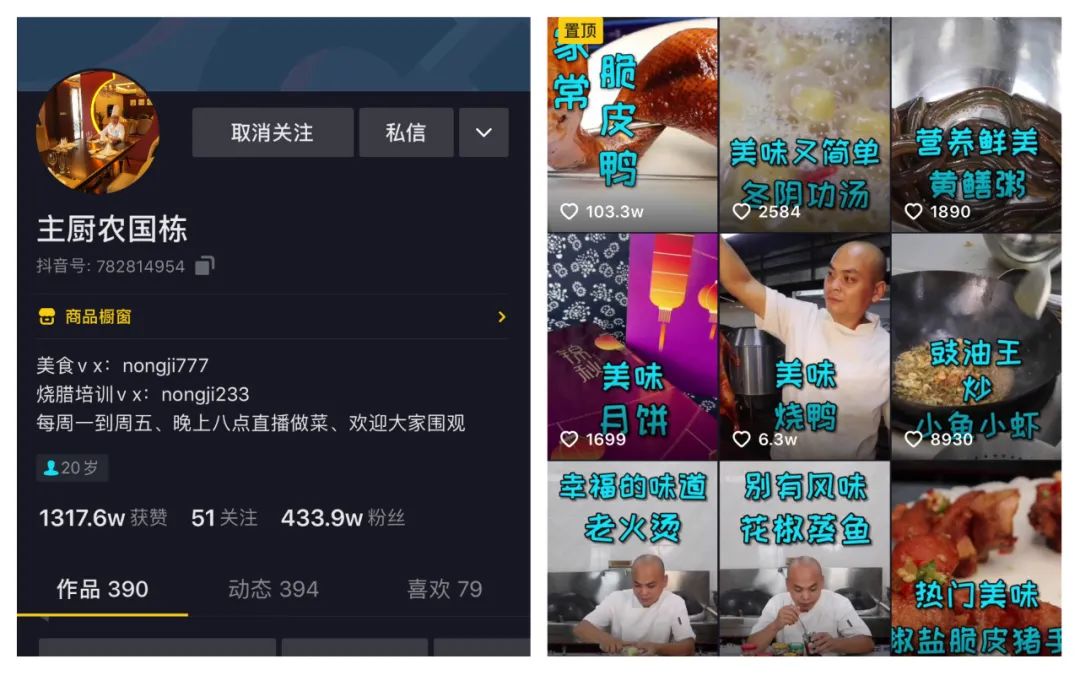Switch to the 作品 390 tab

click(x=102, y=589)
